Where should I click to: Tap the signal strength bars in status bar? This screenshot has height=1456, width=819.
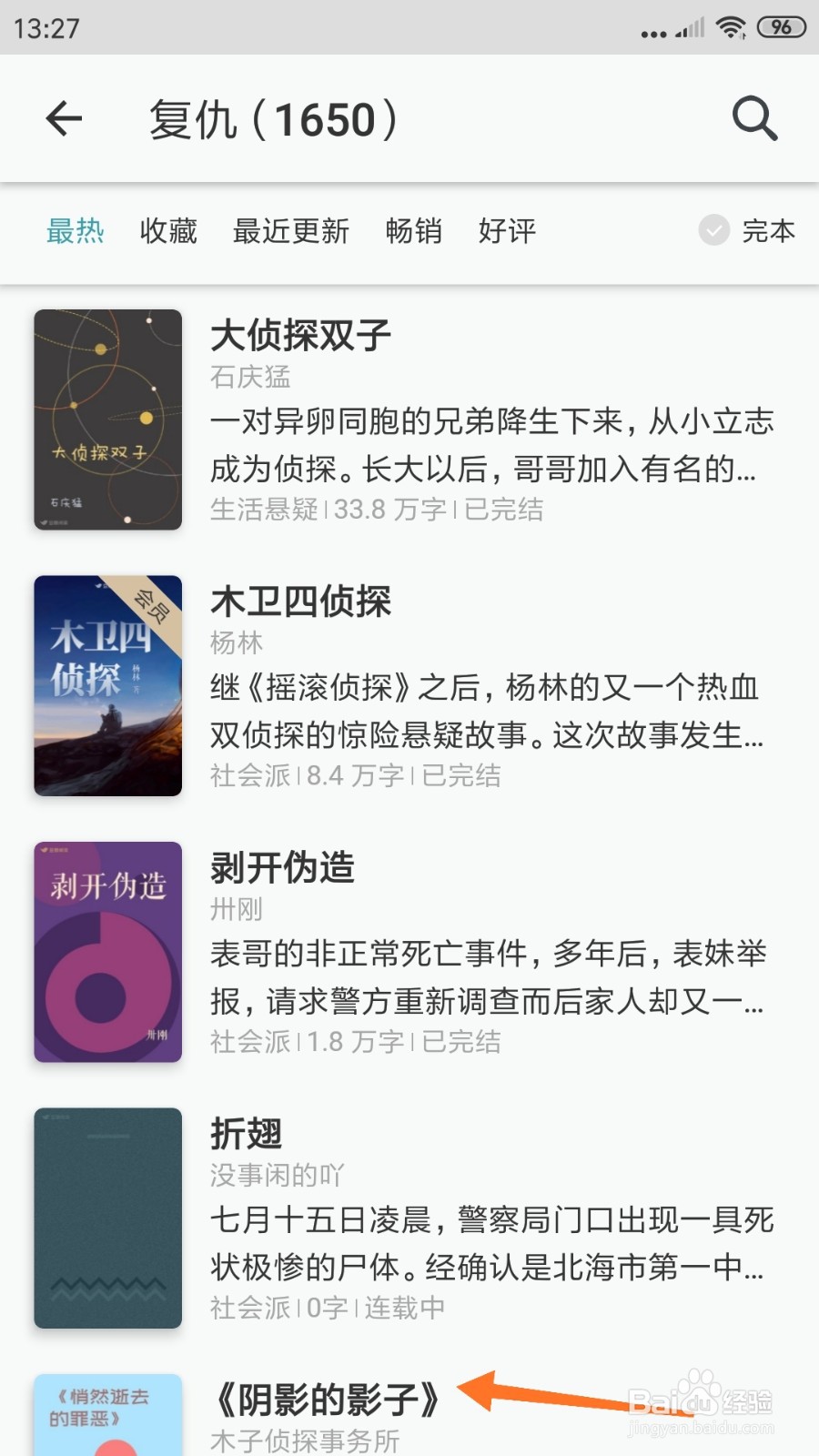click(689, 25)
